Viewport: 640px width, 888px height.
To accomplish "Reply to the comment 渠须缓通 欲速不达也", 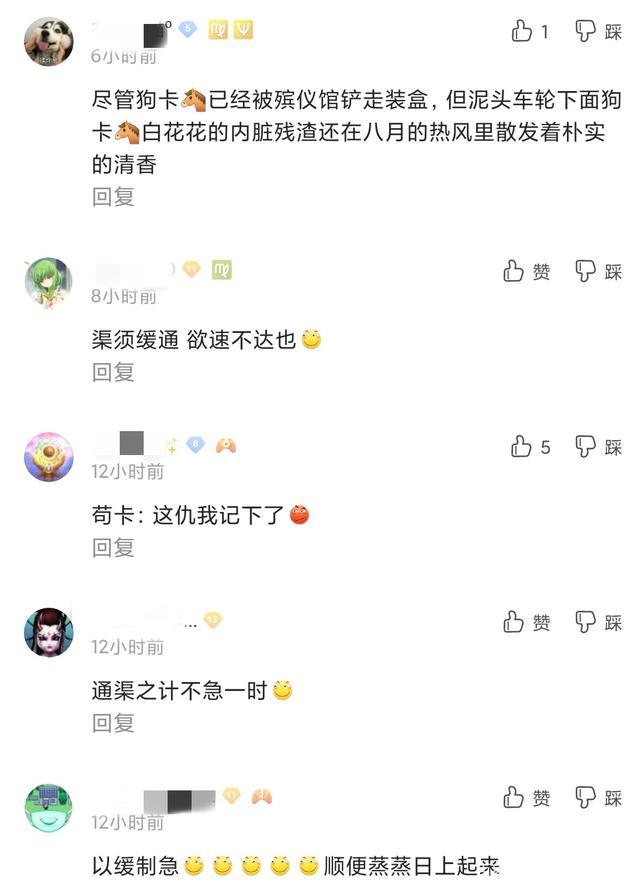I will 113,372.
